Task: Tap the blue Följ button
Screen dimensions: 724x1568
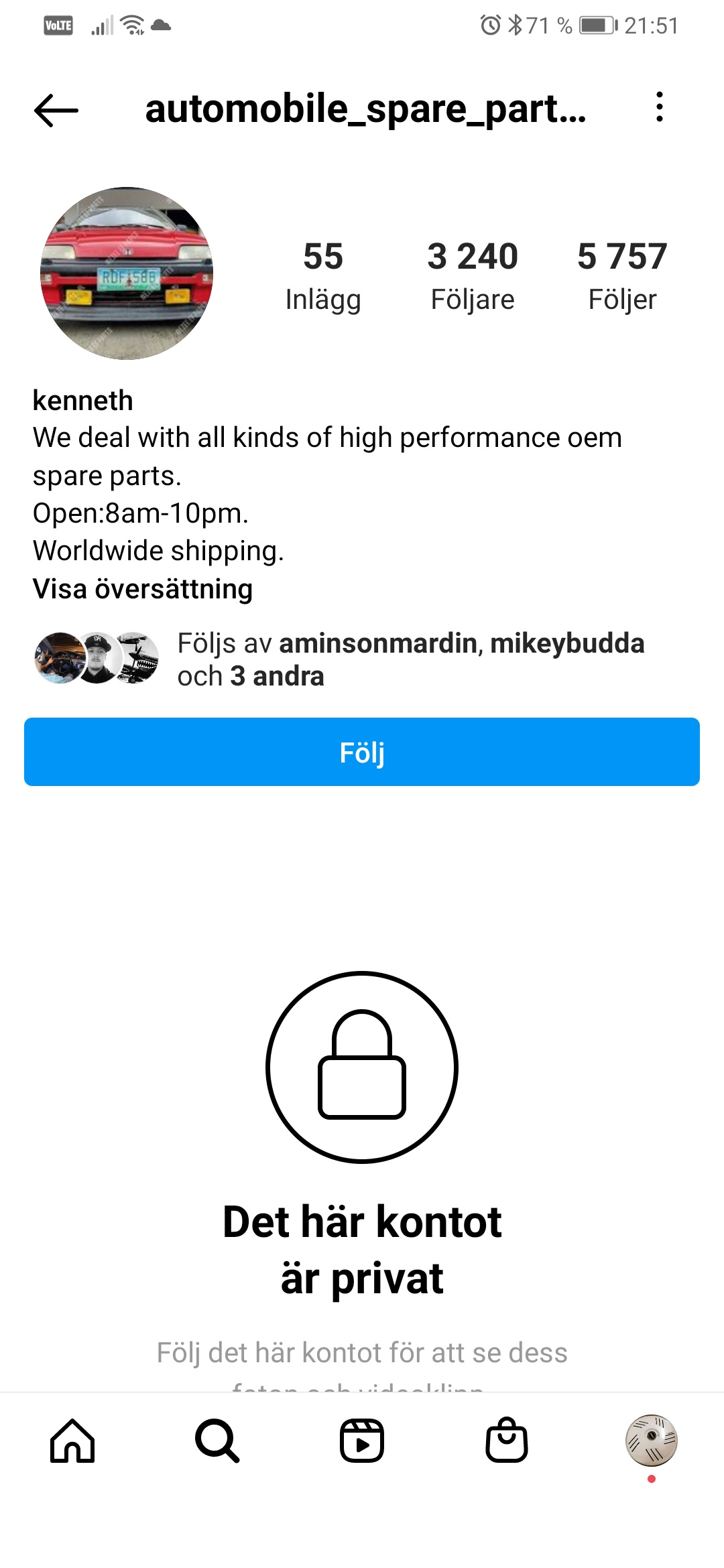Action: coord(362,752)
